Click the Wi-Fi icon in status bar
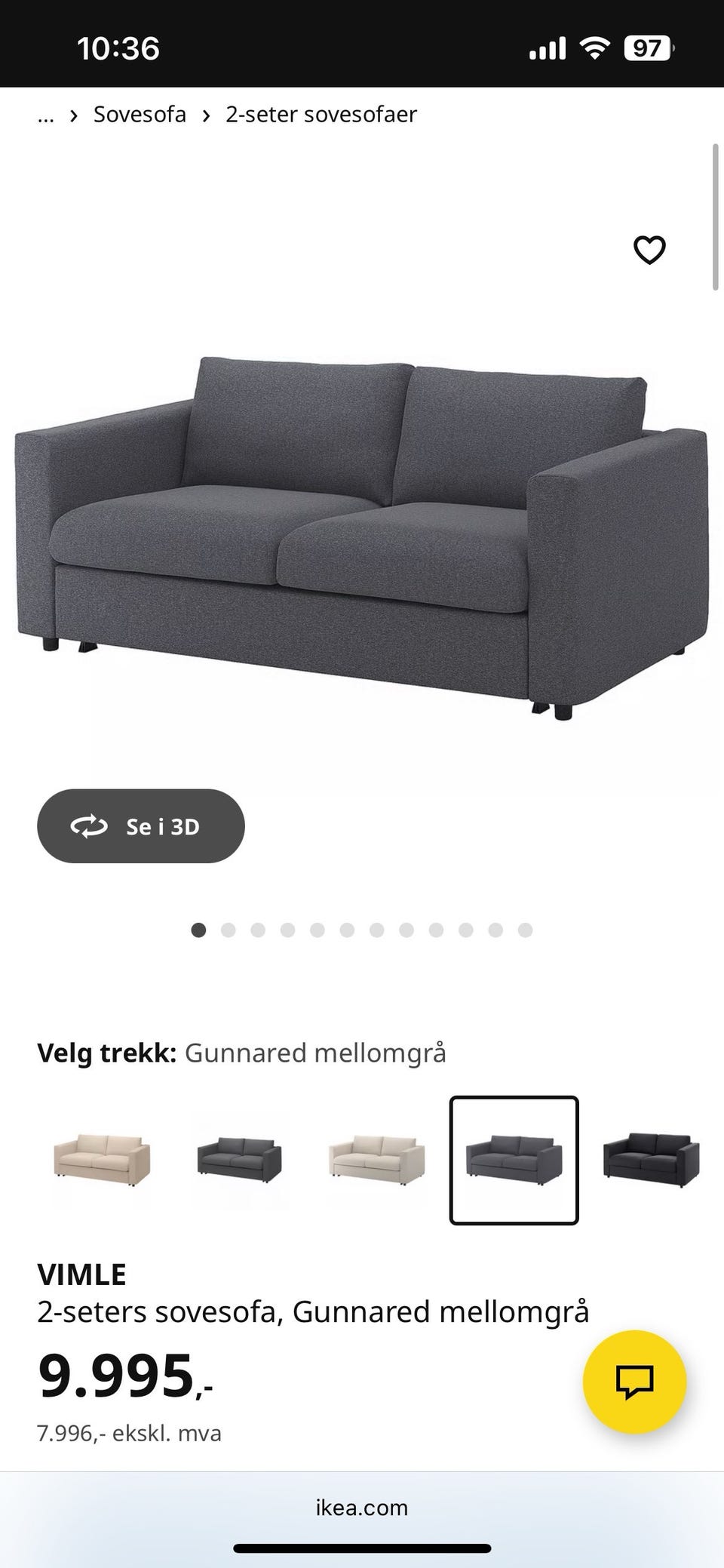The width and height of the screenshot is (724, 1568). tap(594, 48)
